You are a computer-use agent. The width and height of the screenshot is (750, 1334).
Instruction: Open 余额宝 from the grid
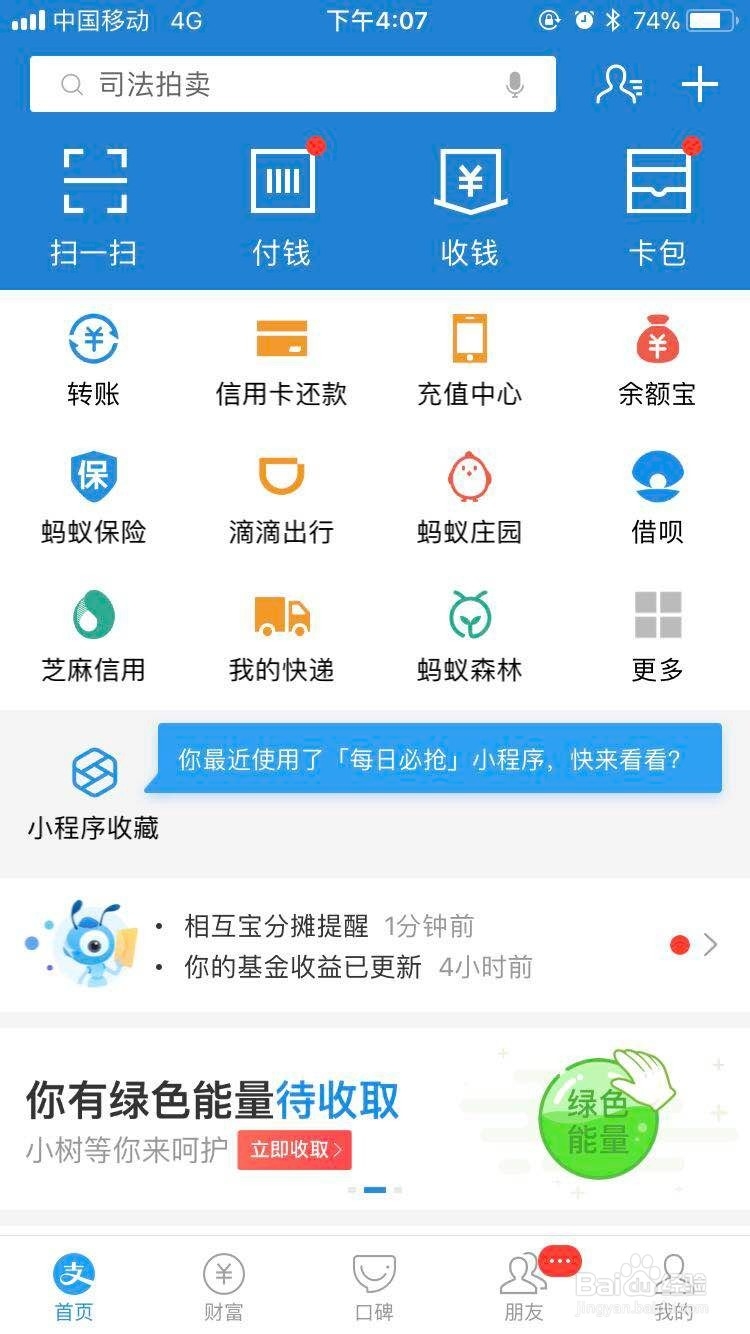click(x=657, y=355)
